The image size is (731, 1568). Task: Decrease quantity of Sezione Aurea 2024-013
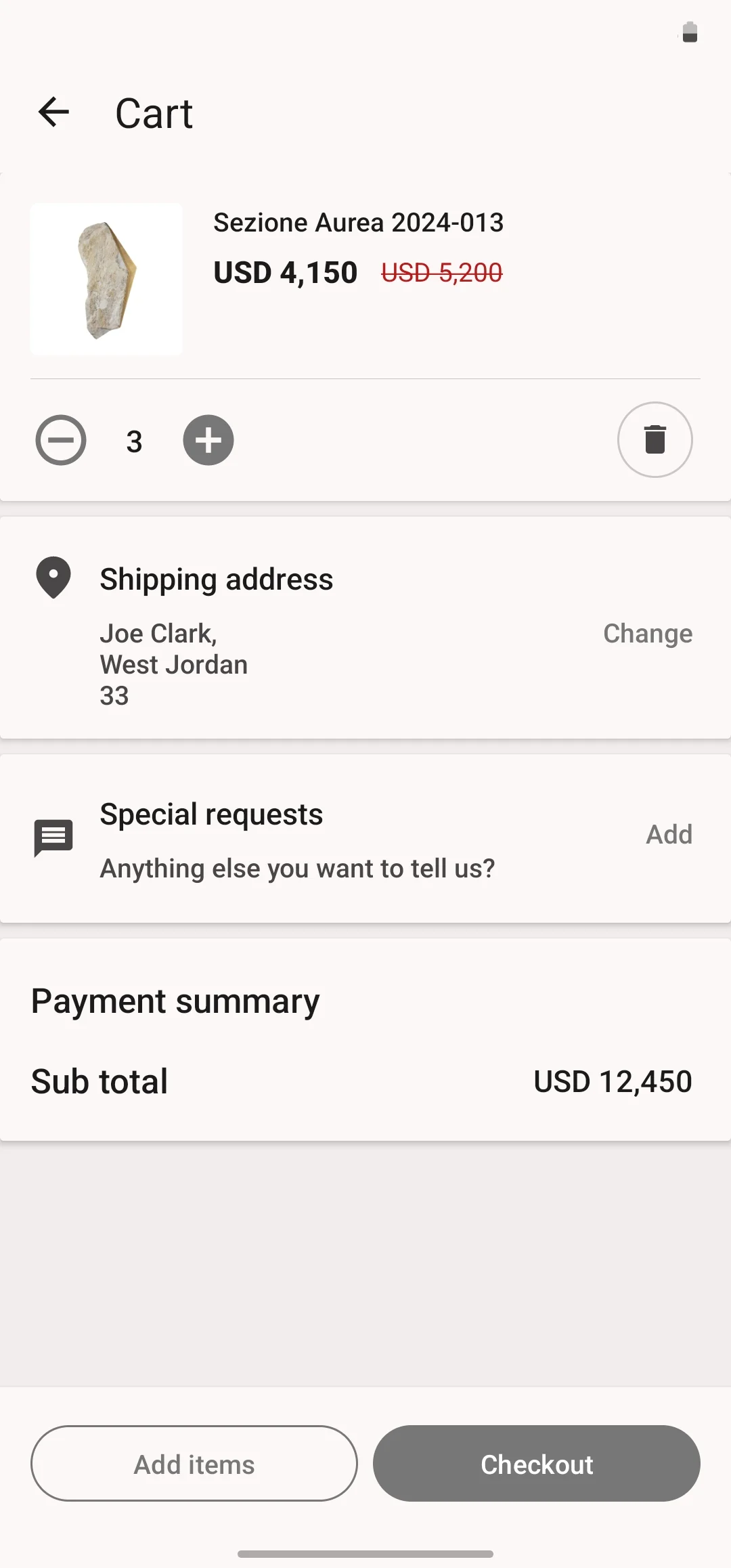pyautogui.click(x=61, y=440)
